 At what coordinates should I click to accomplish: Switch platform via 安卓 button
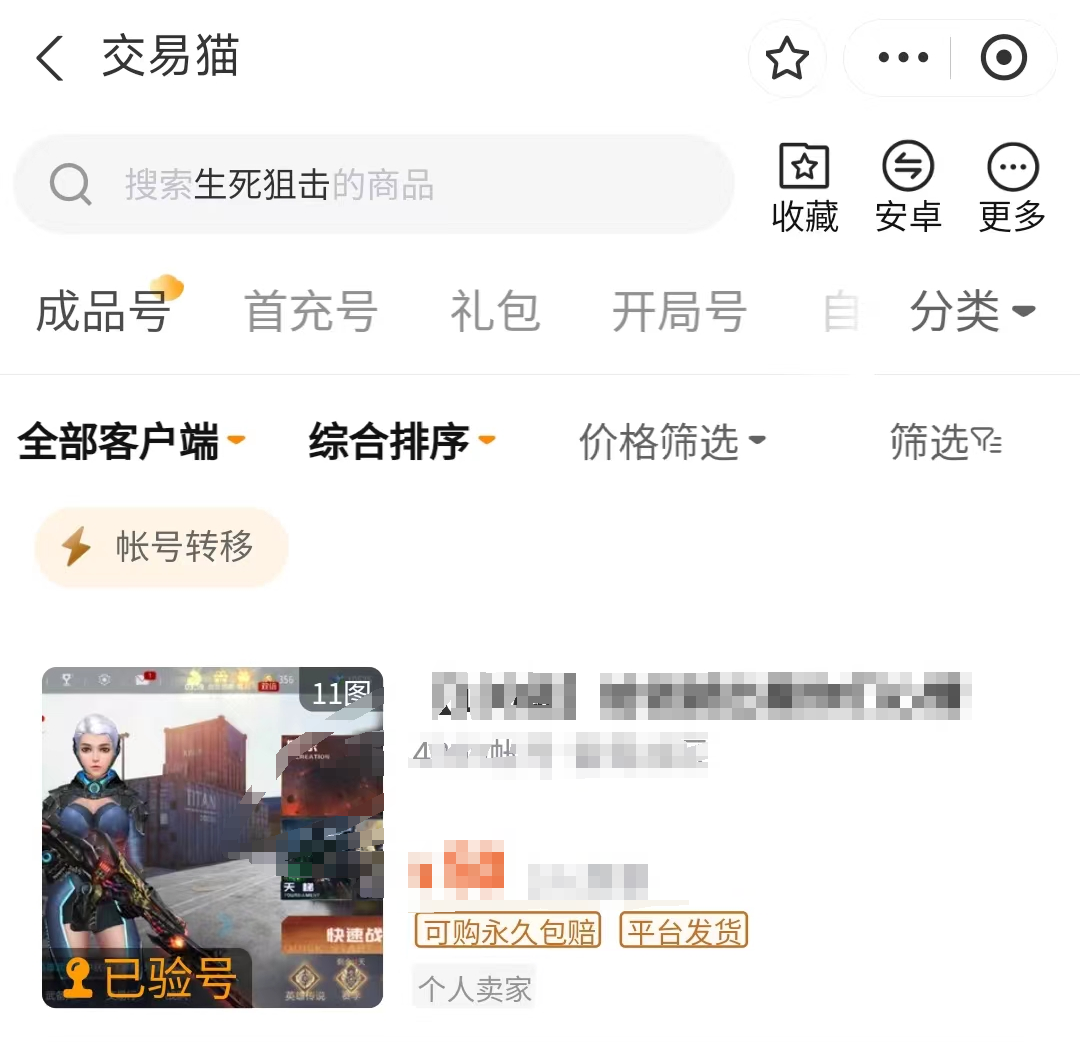pos(908,188)
